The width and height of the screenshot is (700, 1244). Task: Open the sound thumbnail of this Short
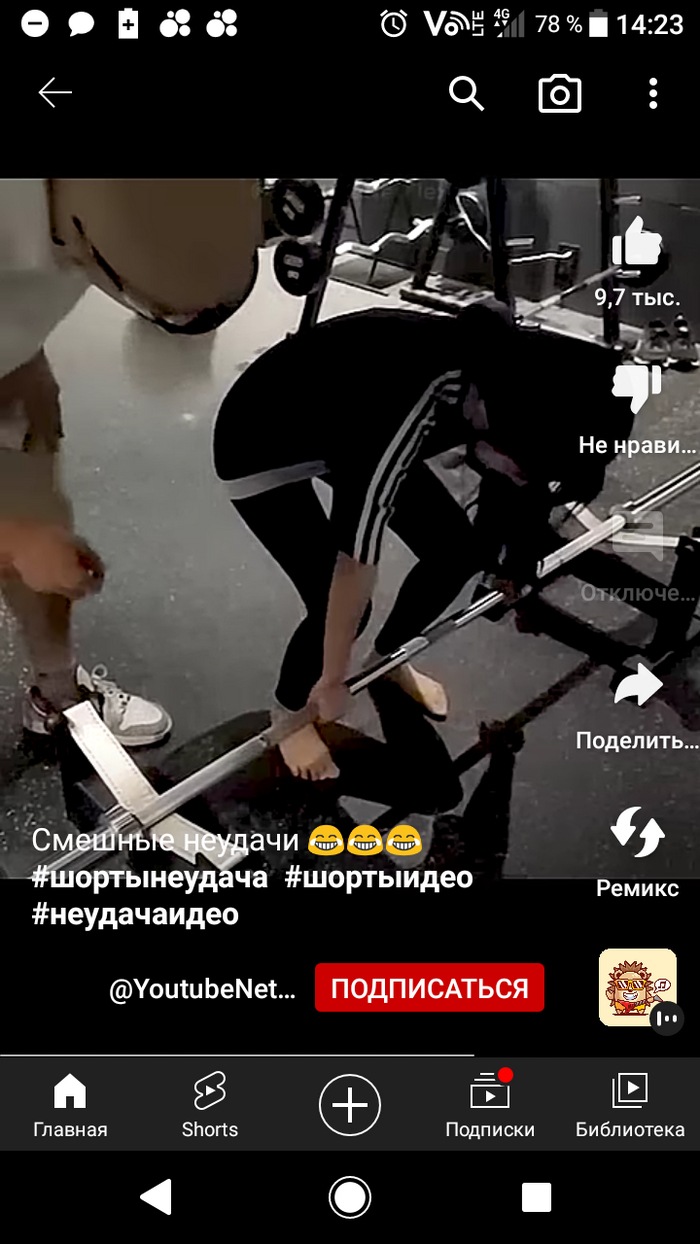click(637, 988)
